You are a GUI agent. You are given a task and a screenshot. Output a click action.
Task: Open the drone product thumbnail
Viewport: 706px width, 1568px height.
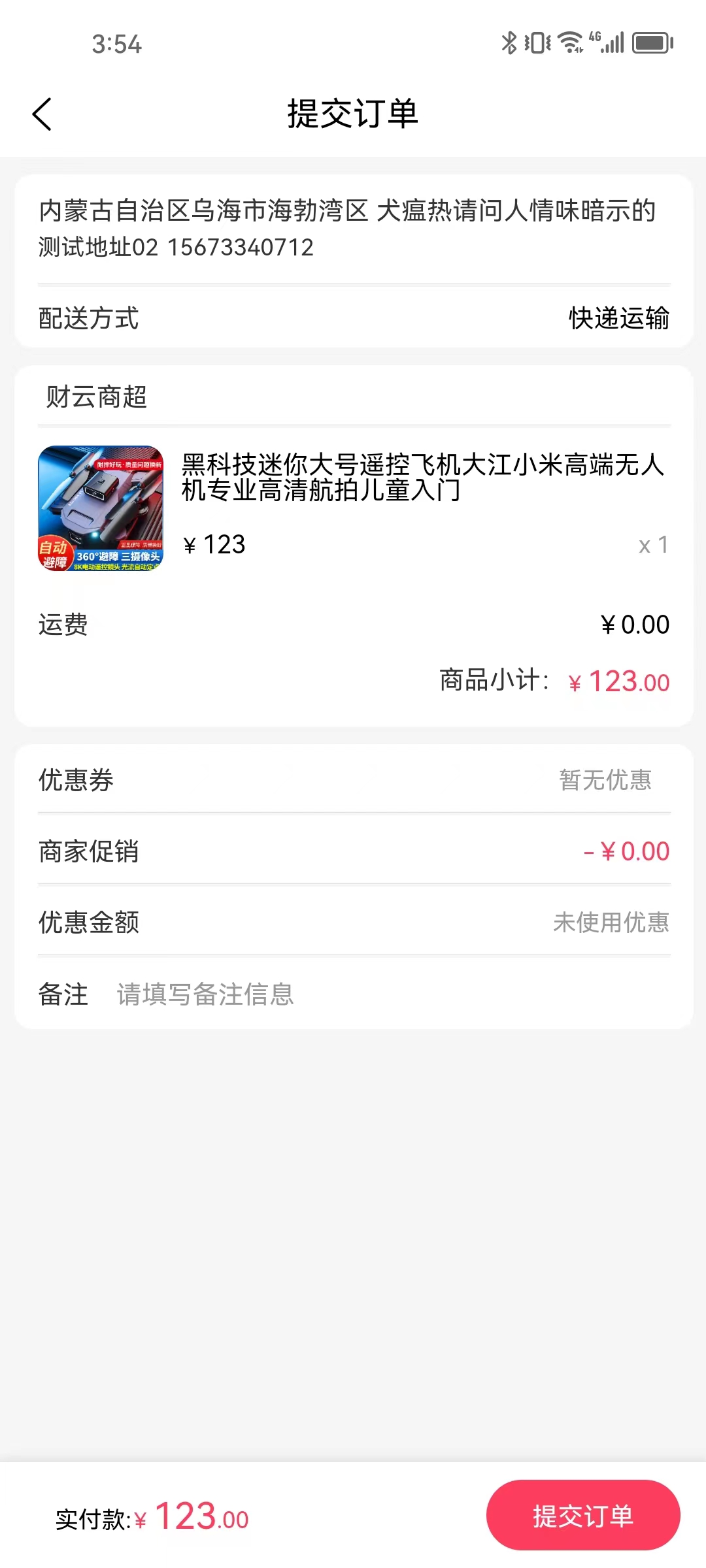click(x=101, y=508)
